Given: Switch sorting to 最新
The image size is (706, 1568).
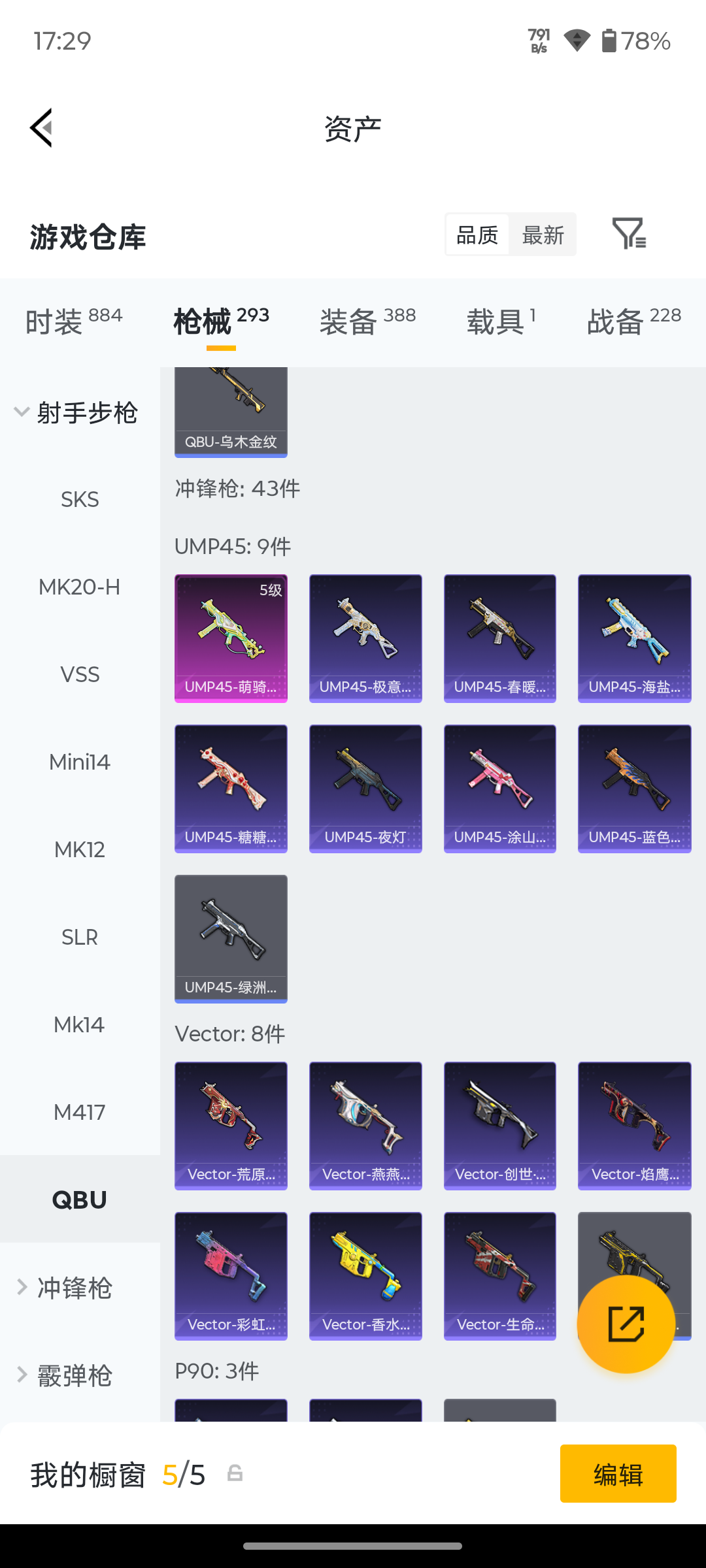Looking at the screenshot, I should [x=543, y=235].
